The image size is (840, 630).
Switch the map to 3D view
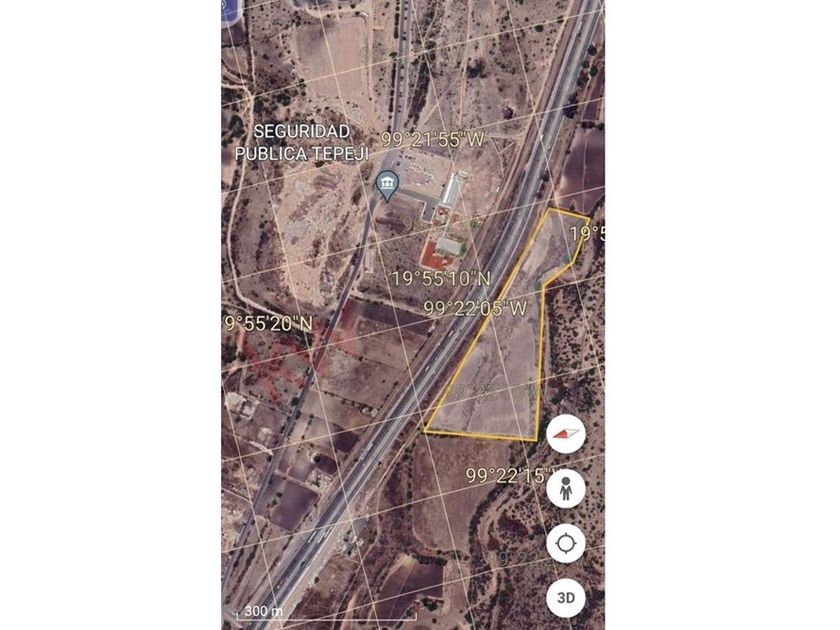566,598
